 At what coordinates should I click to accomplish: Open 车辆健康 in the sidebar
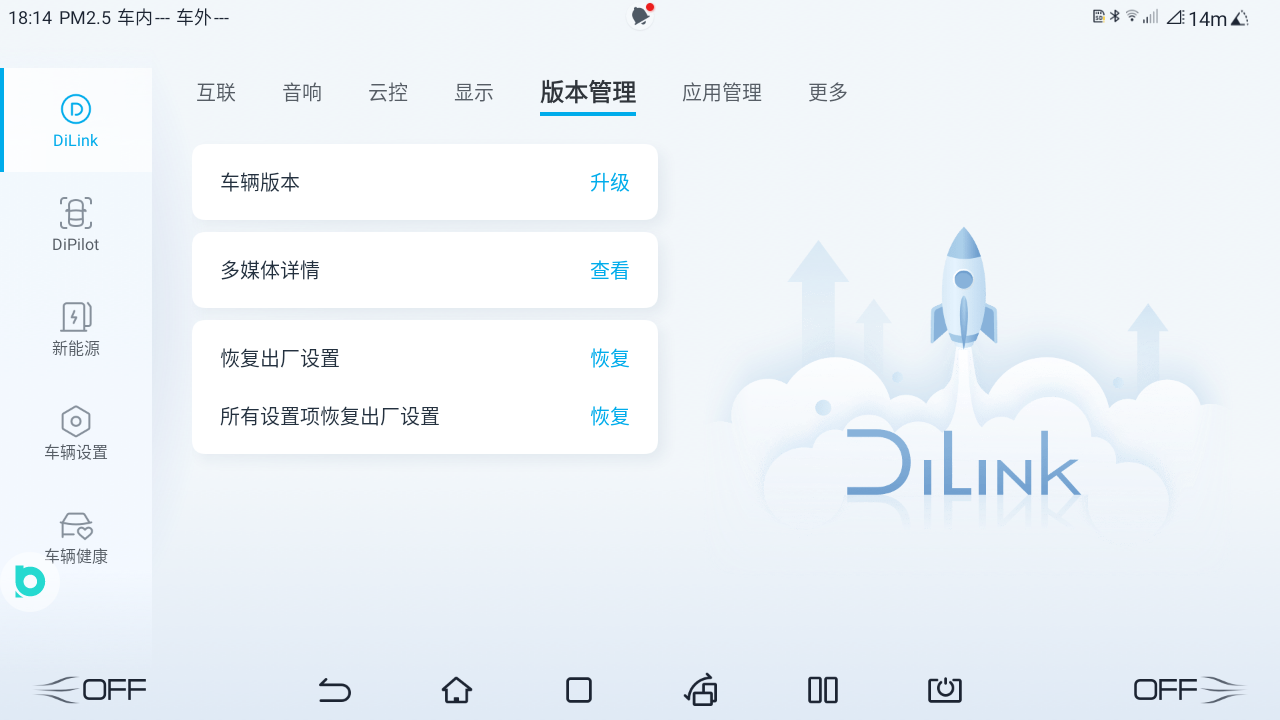pos(76,536)
